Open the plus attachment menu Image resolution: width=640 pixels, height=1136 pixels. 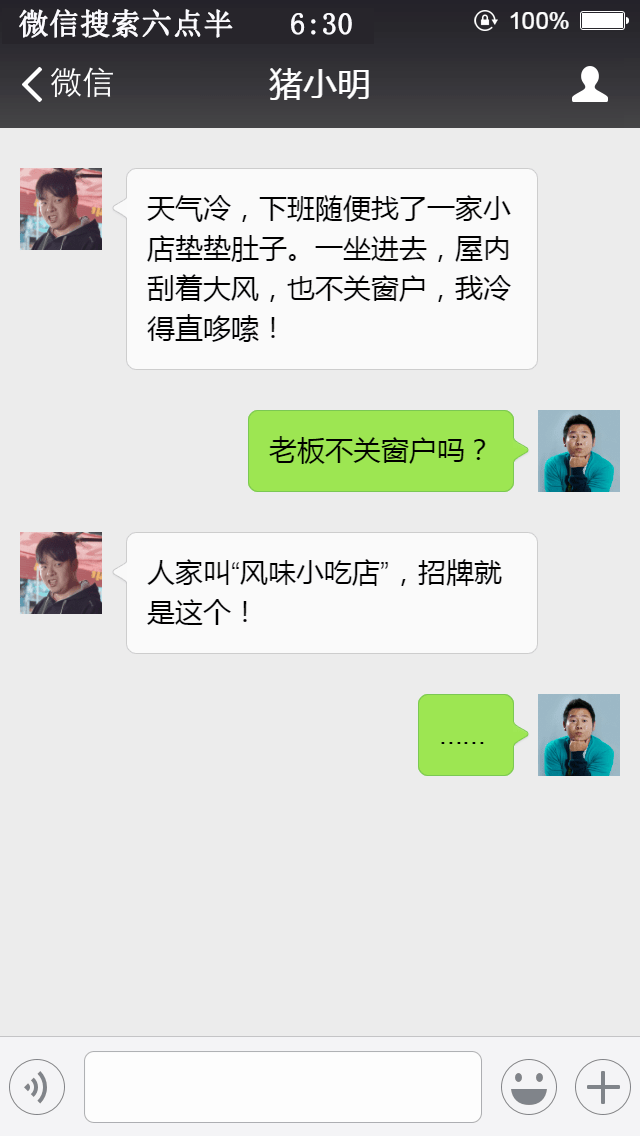pyautogui.click(x=603, y=1087)
